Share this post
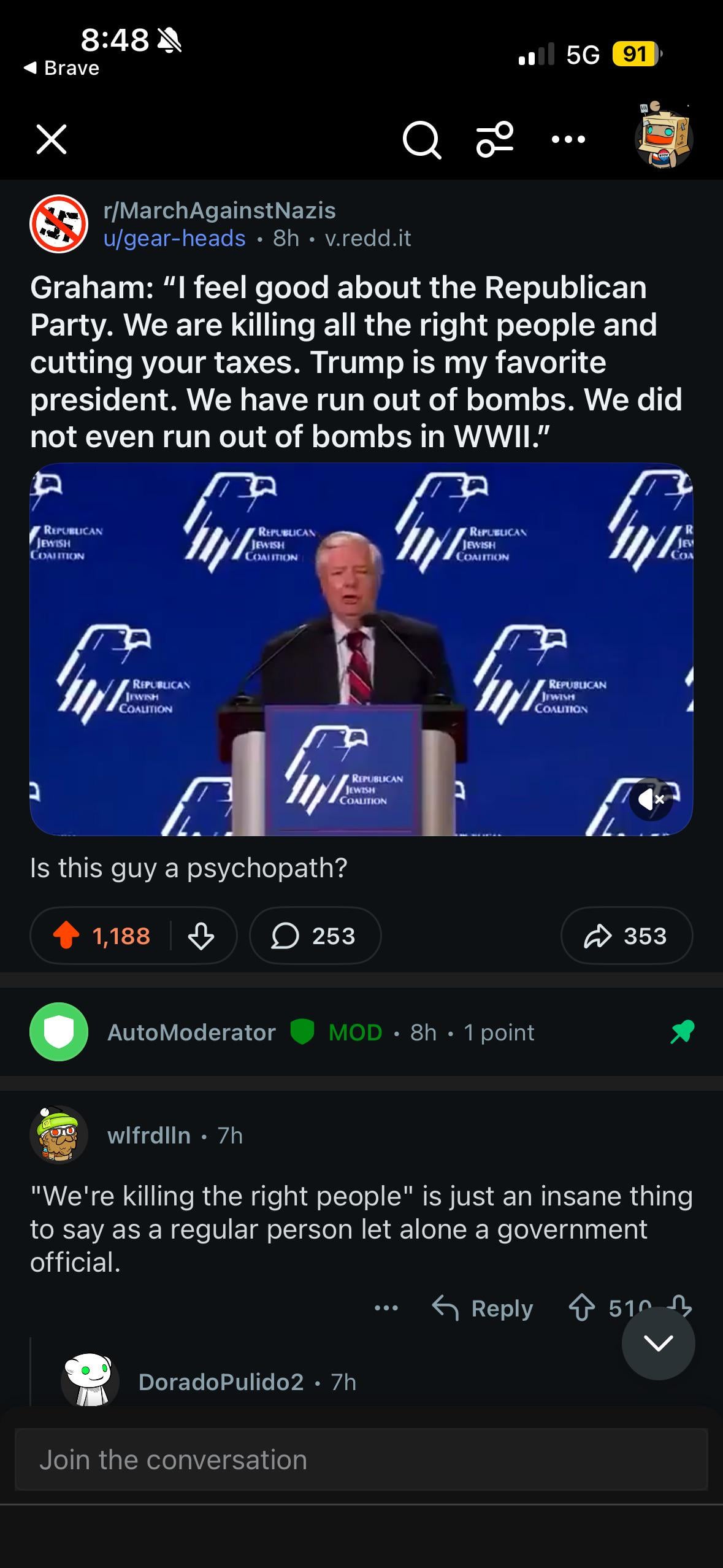The image size is (723, 1568). coord(626,936)
